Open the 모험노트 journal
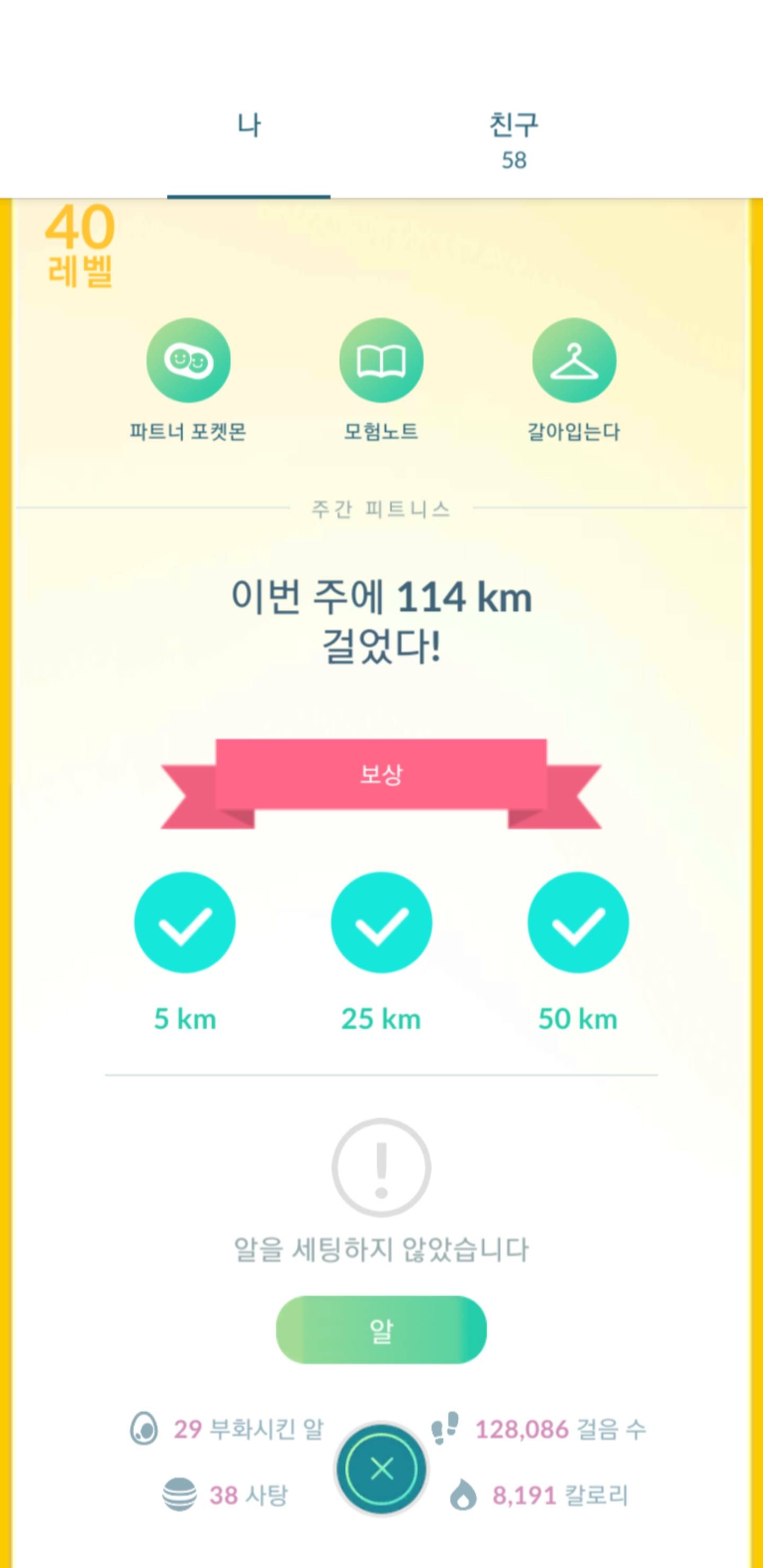Viewport: 763px width, 1568px height. [381, 360]
